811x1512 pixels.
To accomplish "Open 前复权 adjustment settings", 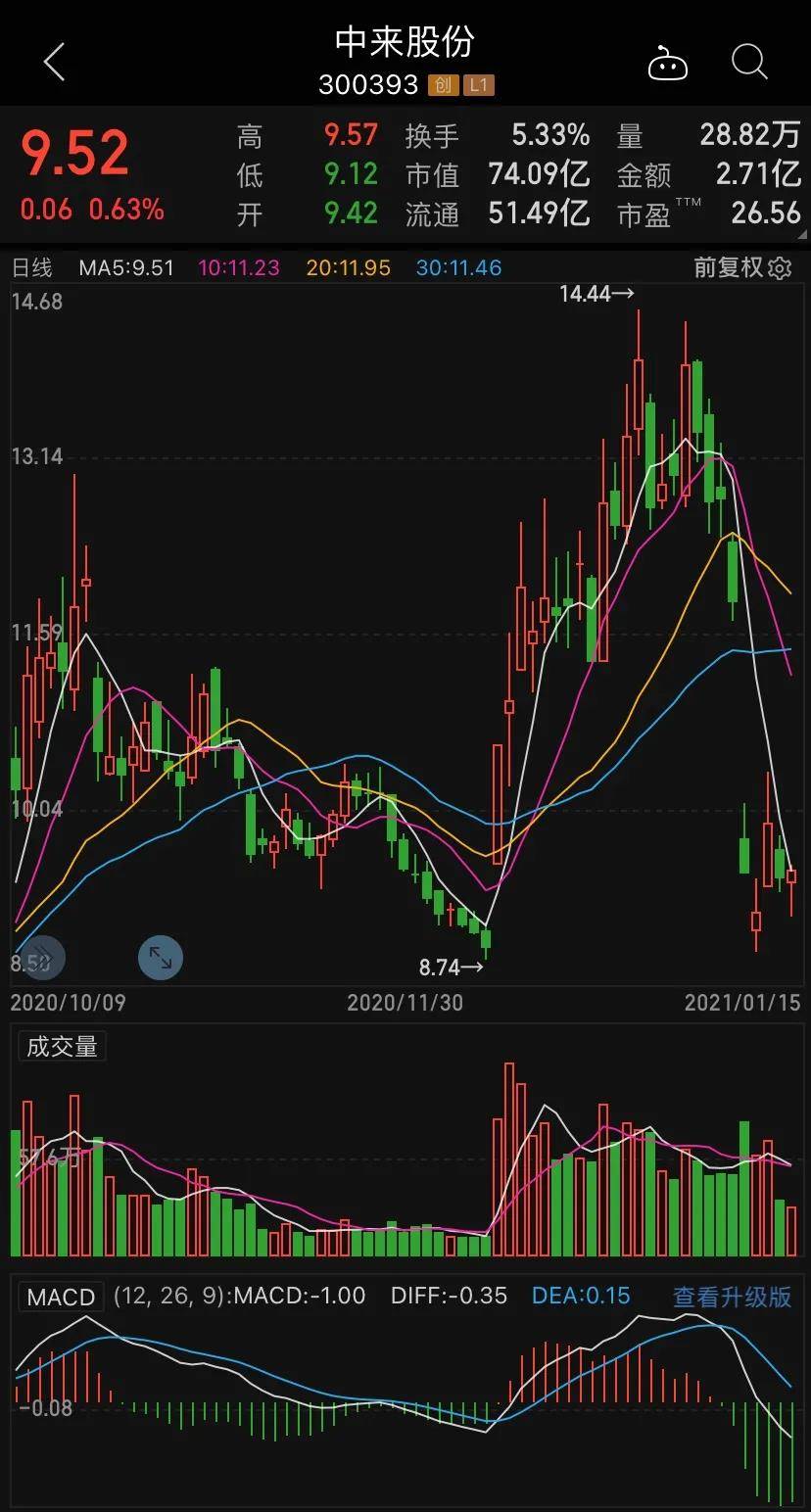I will pyautogui.click(x=742, y=267).
